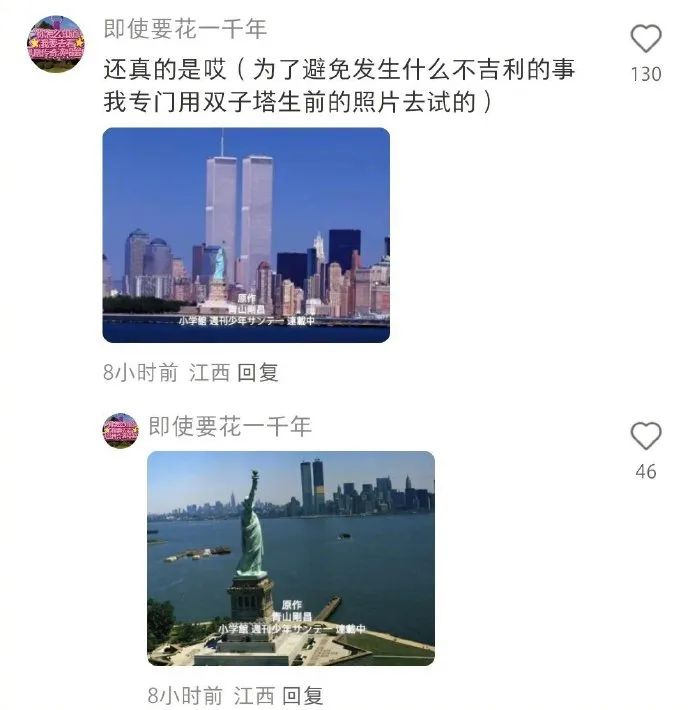Open username 即使要花一千年 on the second comment
The image size is (690, 710).
click(x=230, y=427)
